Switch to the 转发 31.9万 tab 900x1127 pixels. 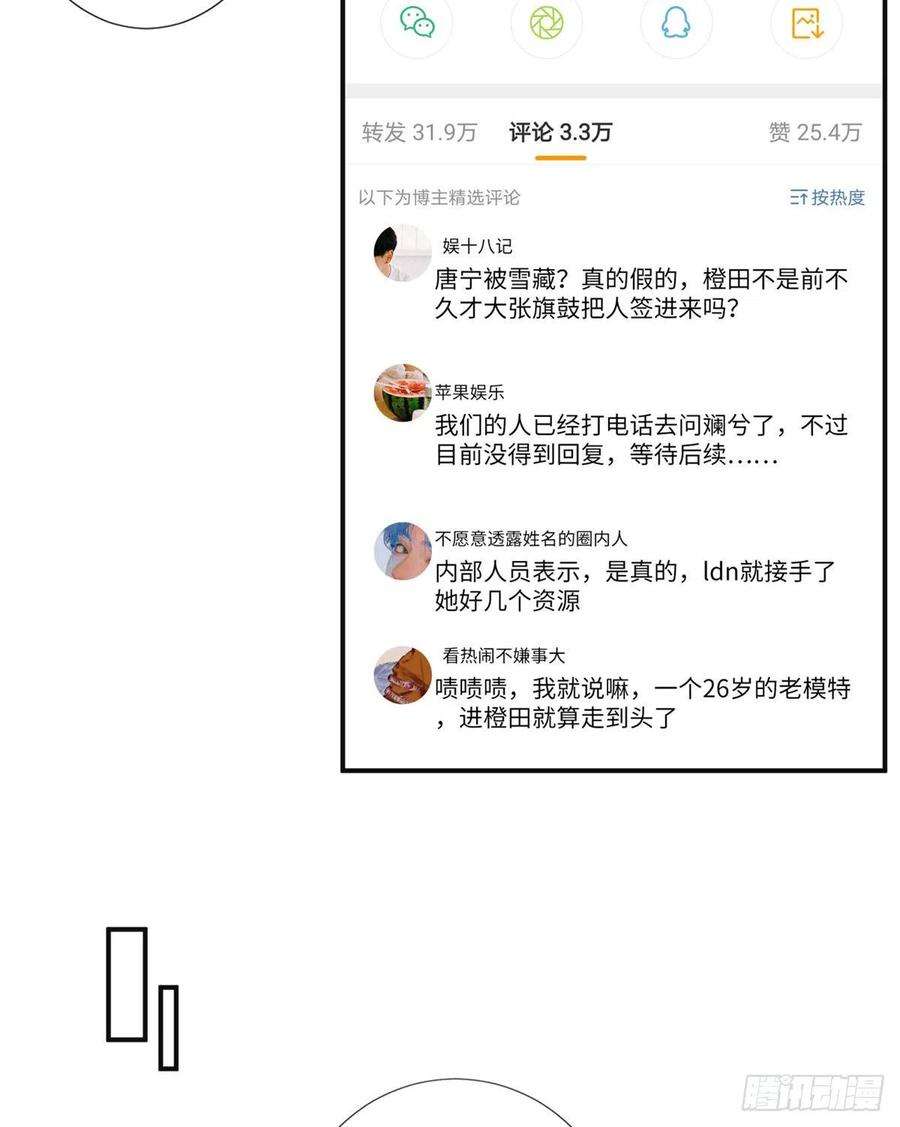pyautogui.click(x=418, y=131)
